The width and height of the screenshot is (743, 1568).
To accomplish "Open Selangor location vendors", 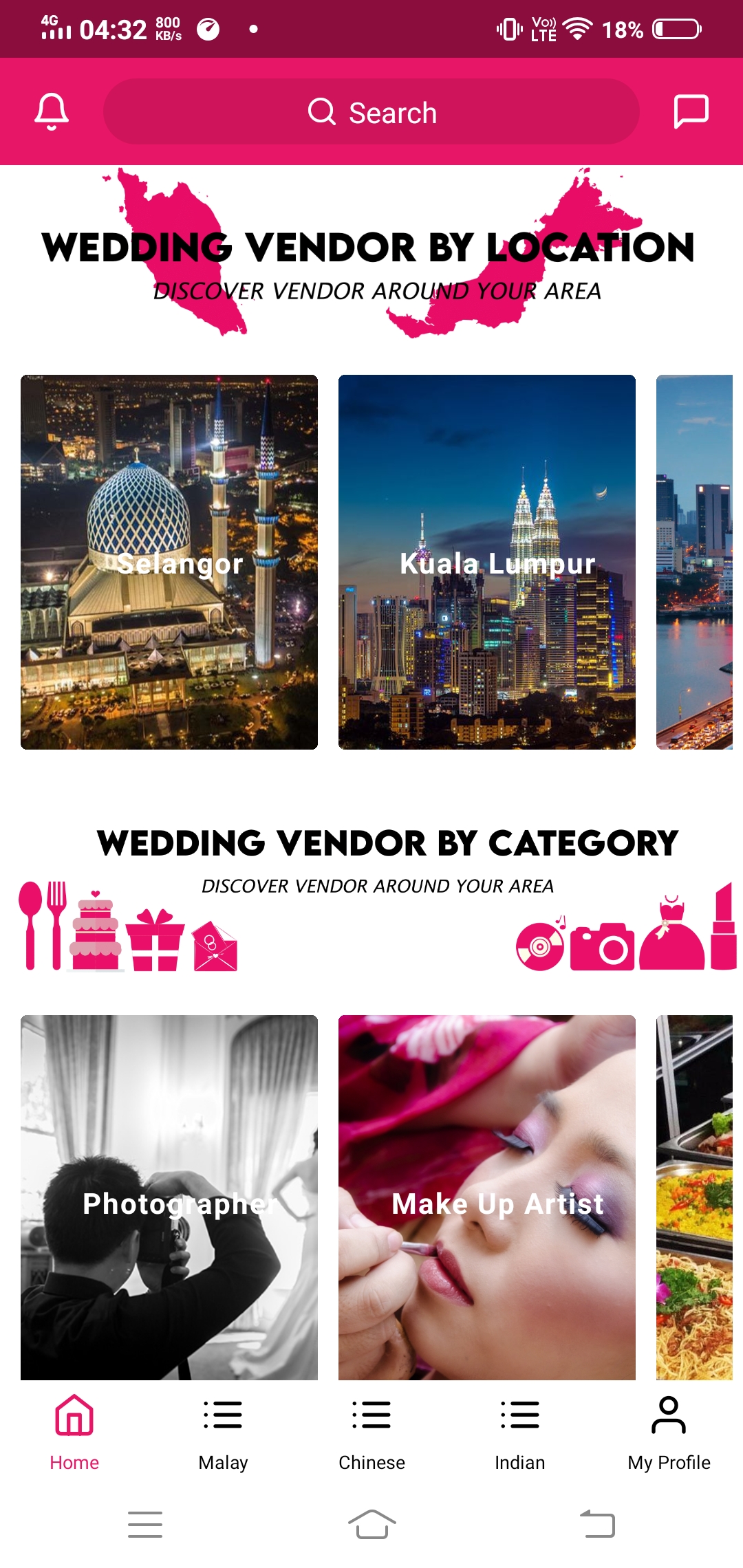I will tap(169, 562).
